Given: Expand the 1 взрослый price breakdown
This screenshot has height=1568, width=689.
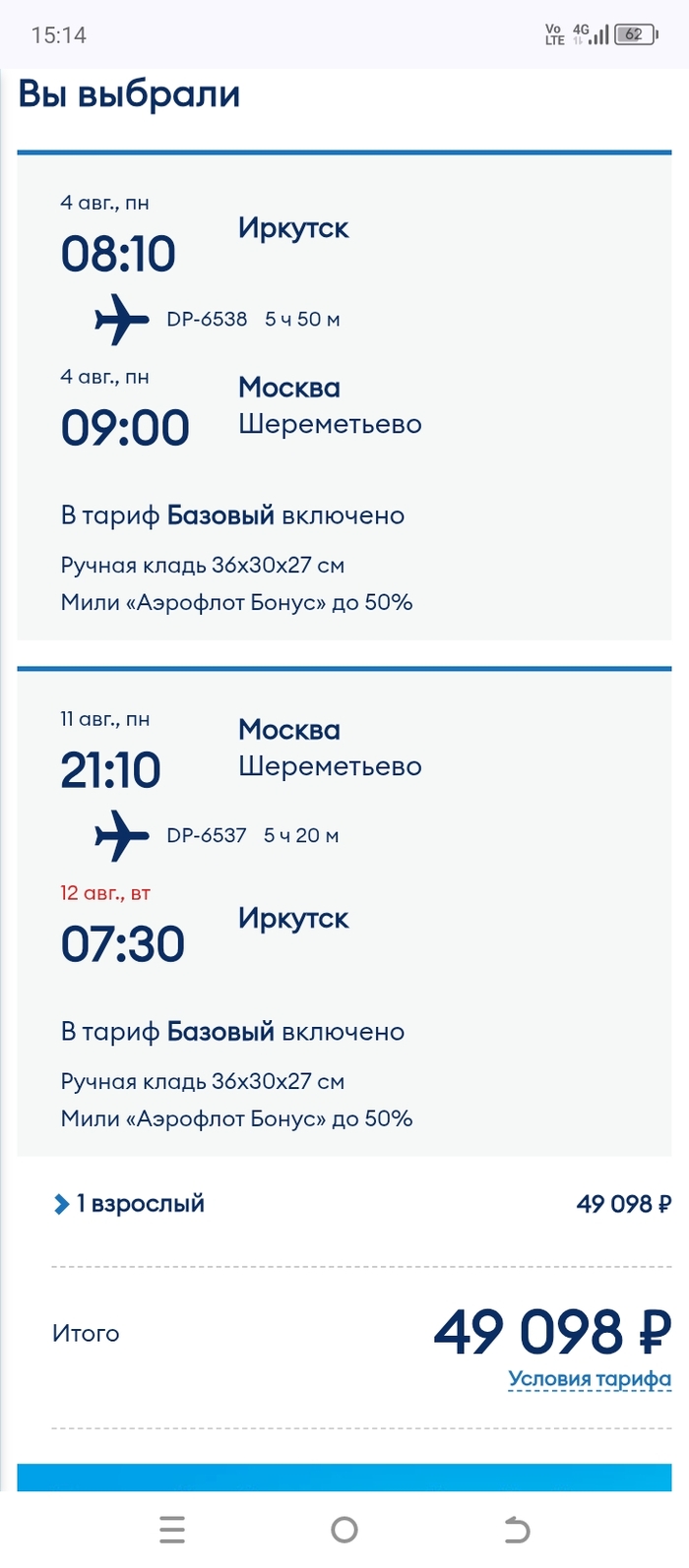Looking at the screenshot, I should 129,1203.
